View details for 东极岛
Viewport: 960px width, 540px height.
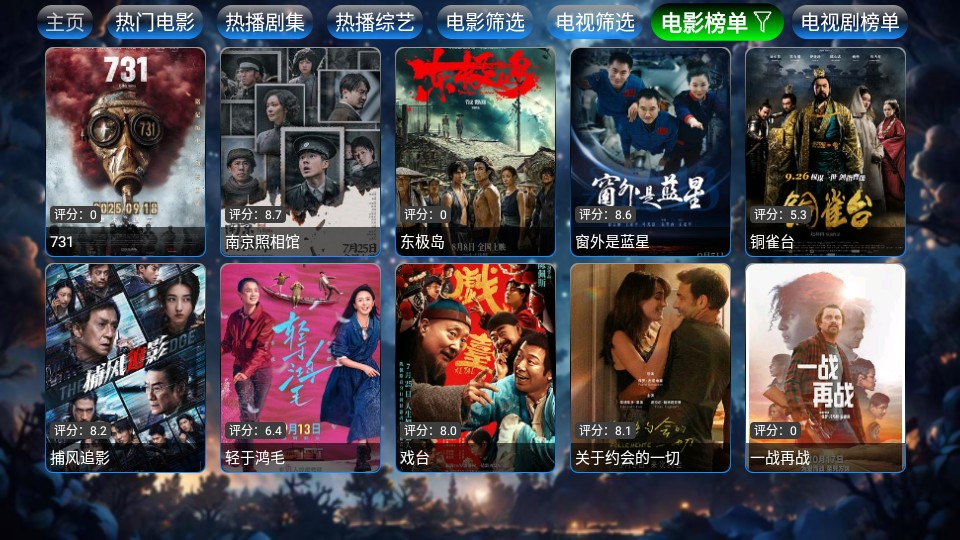click(475, 150)
